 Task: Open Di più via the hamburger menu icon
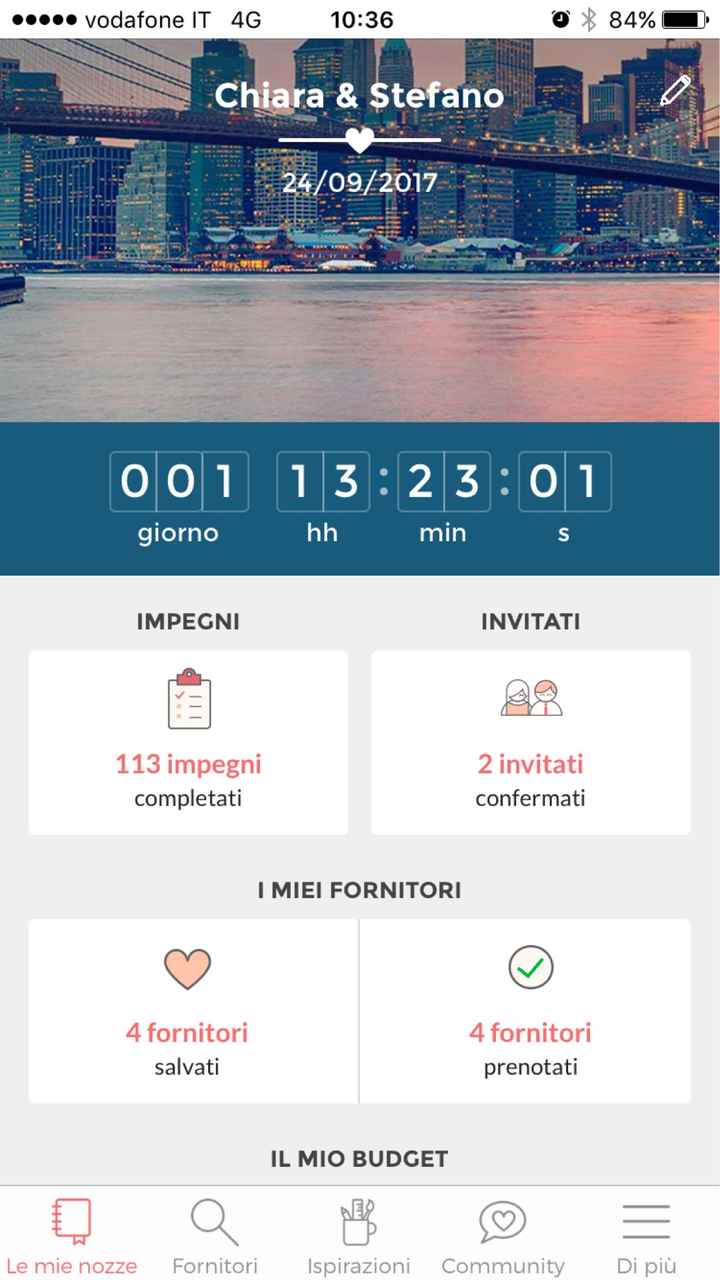click(646, 1222)
